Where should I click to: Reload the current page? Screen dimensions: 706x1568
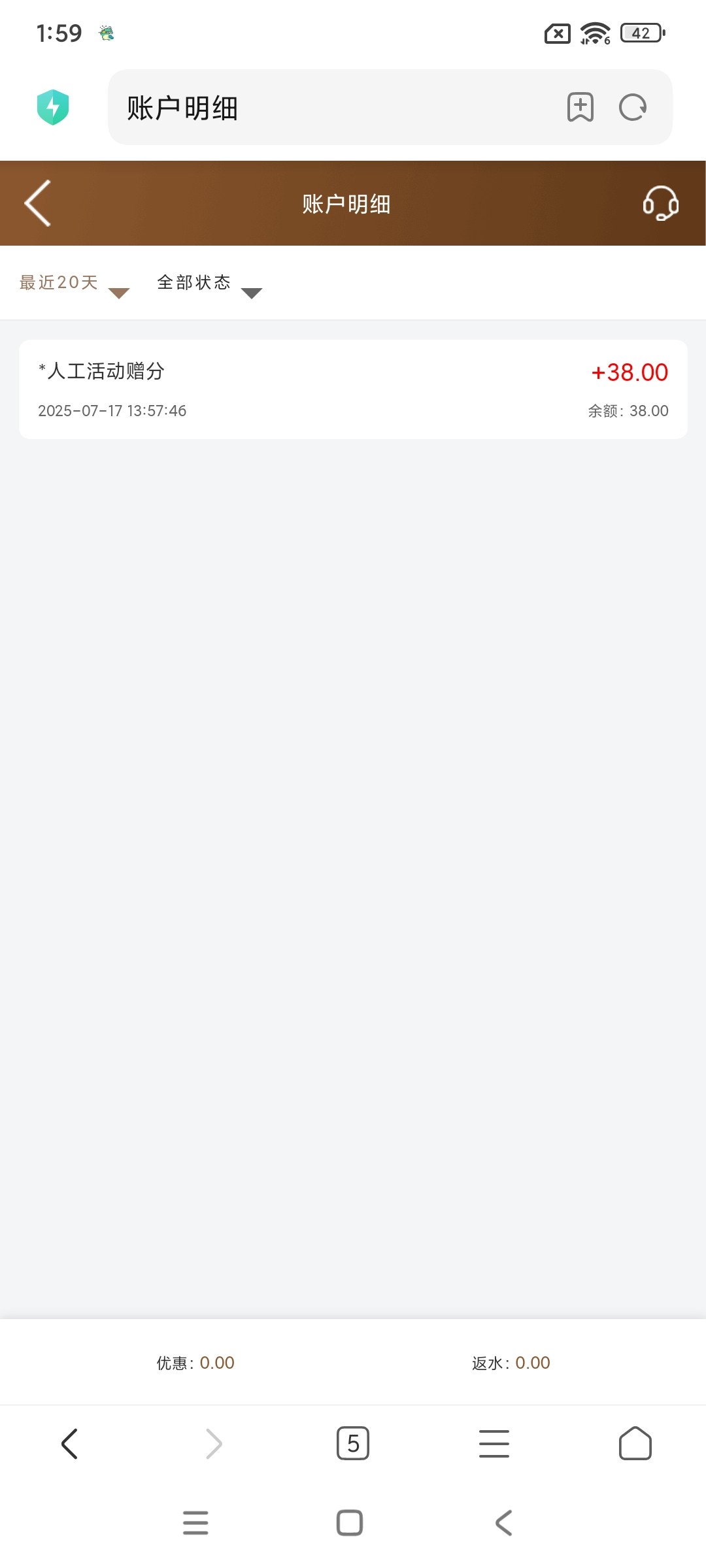(x=633, y=107)
